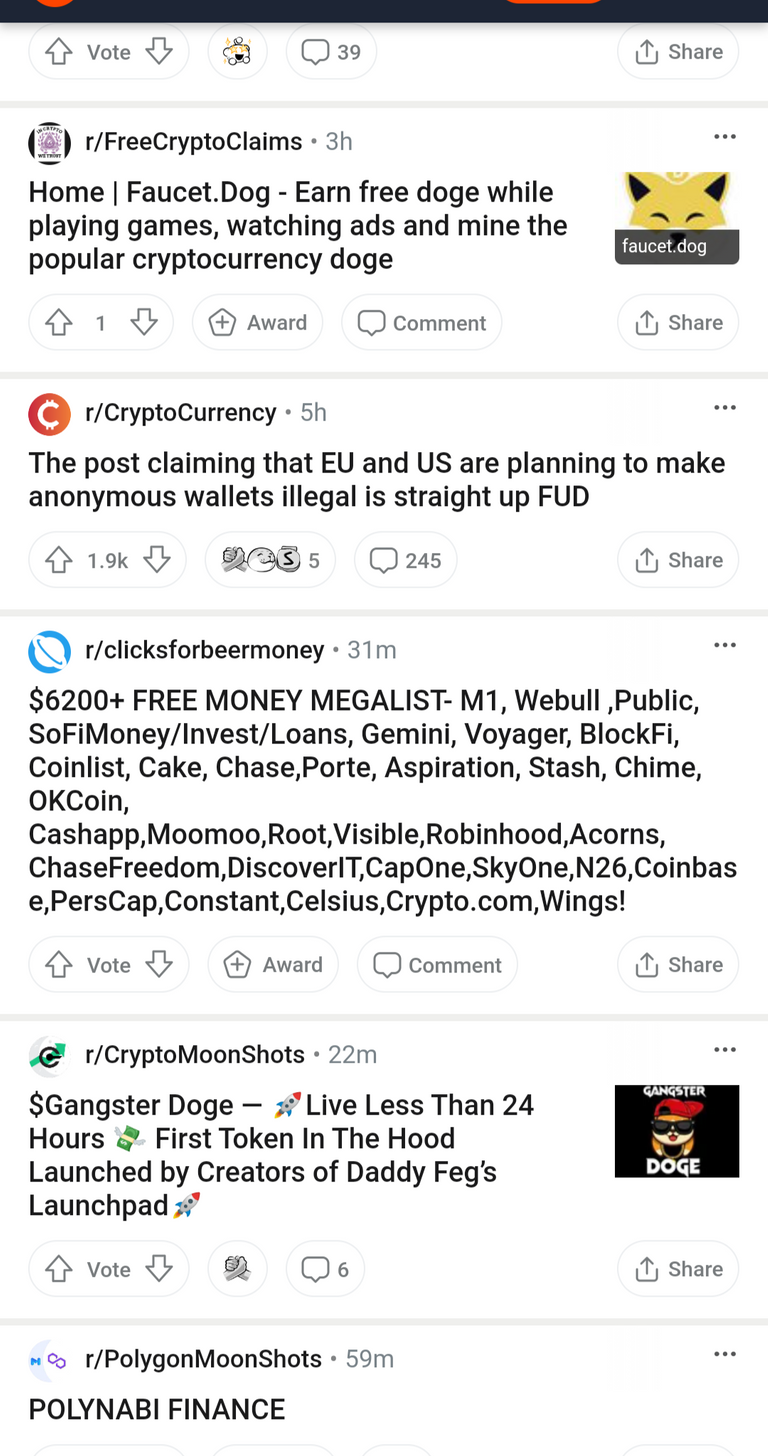View 6 comments on Gangster Doge post
Viewport: 768px width, 1456px height.
(325, 1269)
